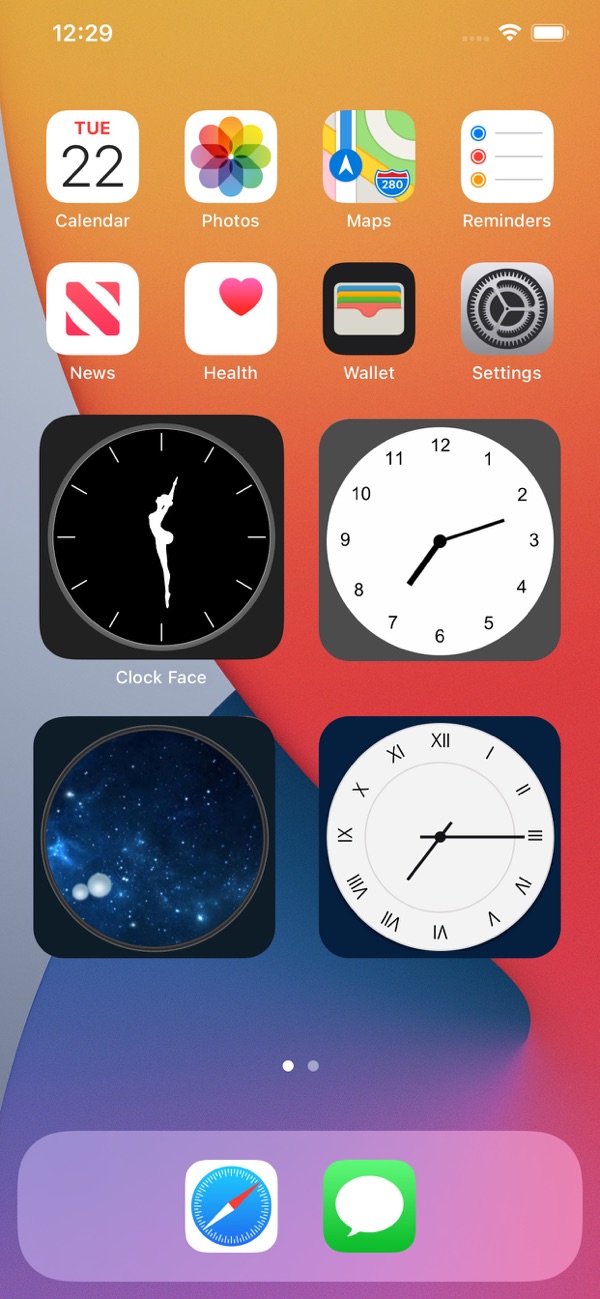
Task: Launch the Photos app
Action: click(x=231, y=157)
